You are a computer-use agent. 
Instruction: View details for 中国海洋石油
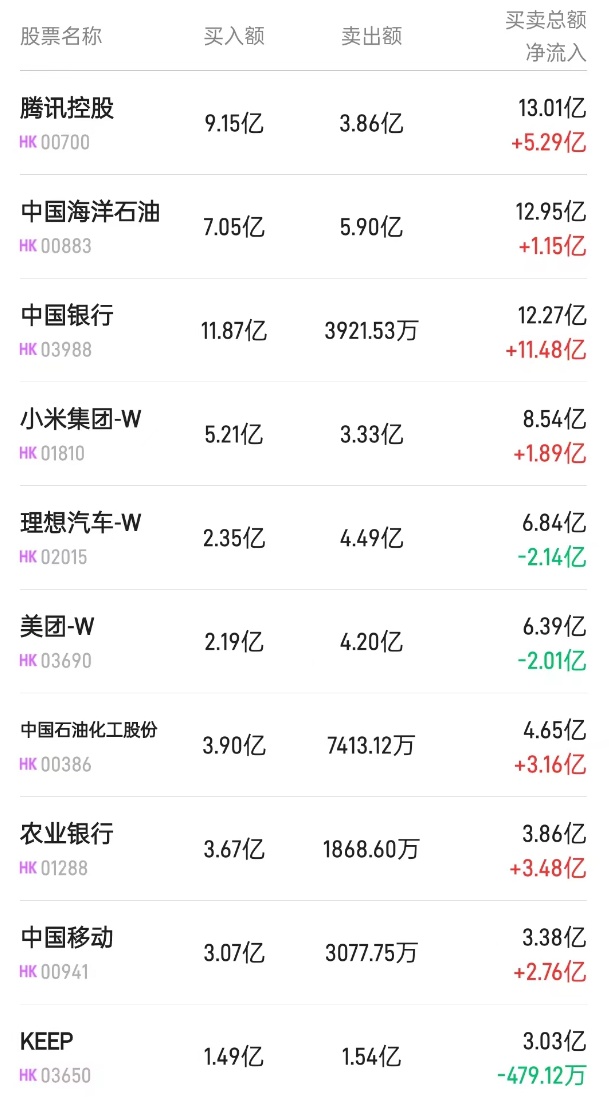coord(90,212)
